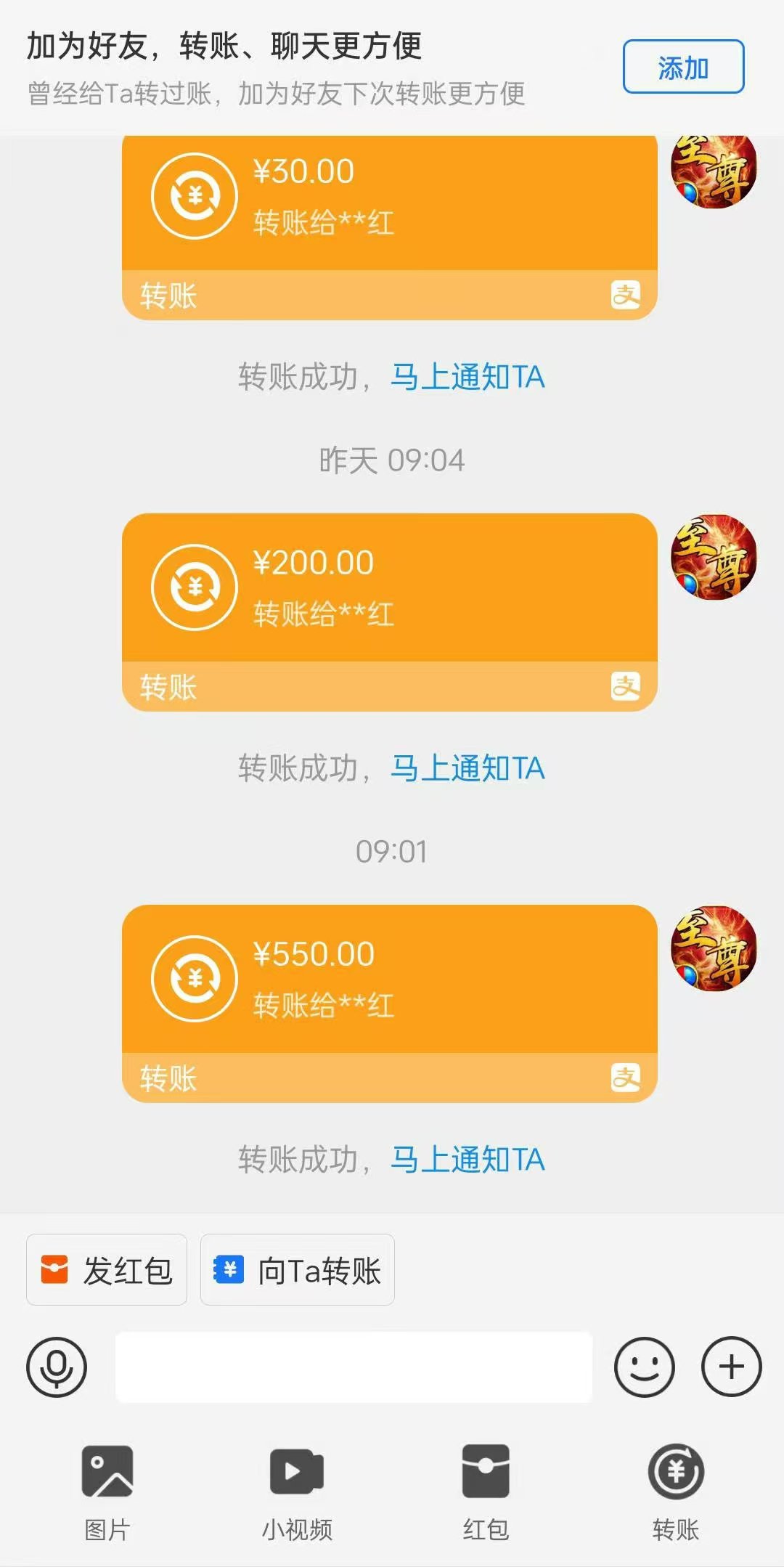Open the ¥200.00 transfer card
This screenshot has height=1567, width=784.
pyautogui.click(x=390, y=612)
